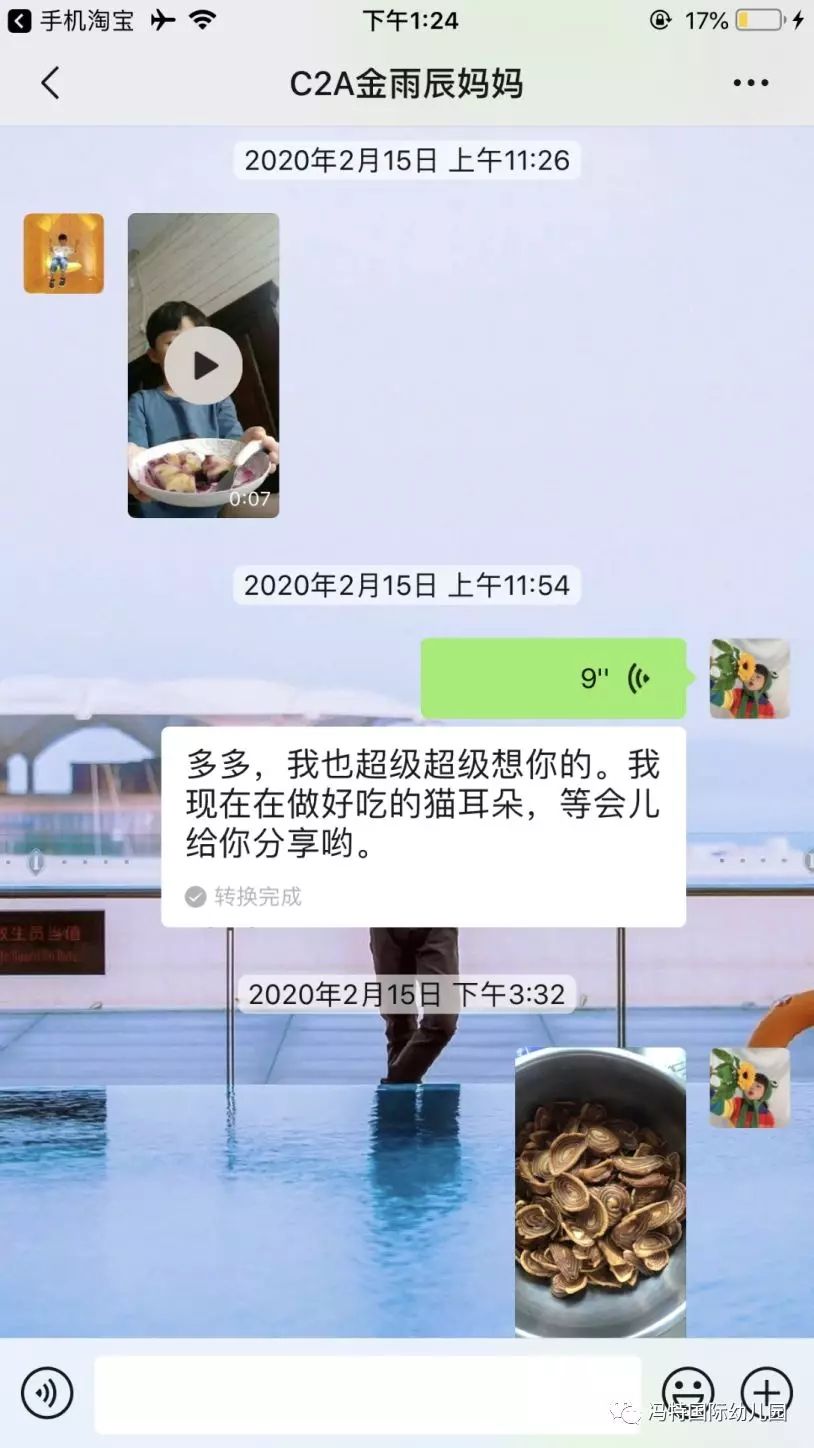The width and height of the screenshot is (814, 1448).
Task: Play the 0:07 video message
Action: (203, 365)
